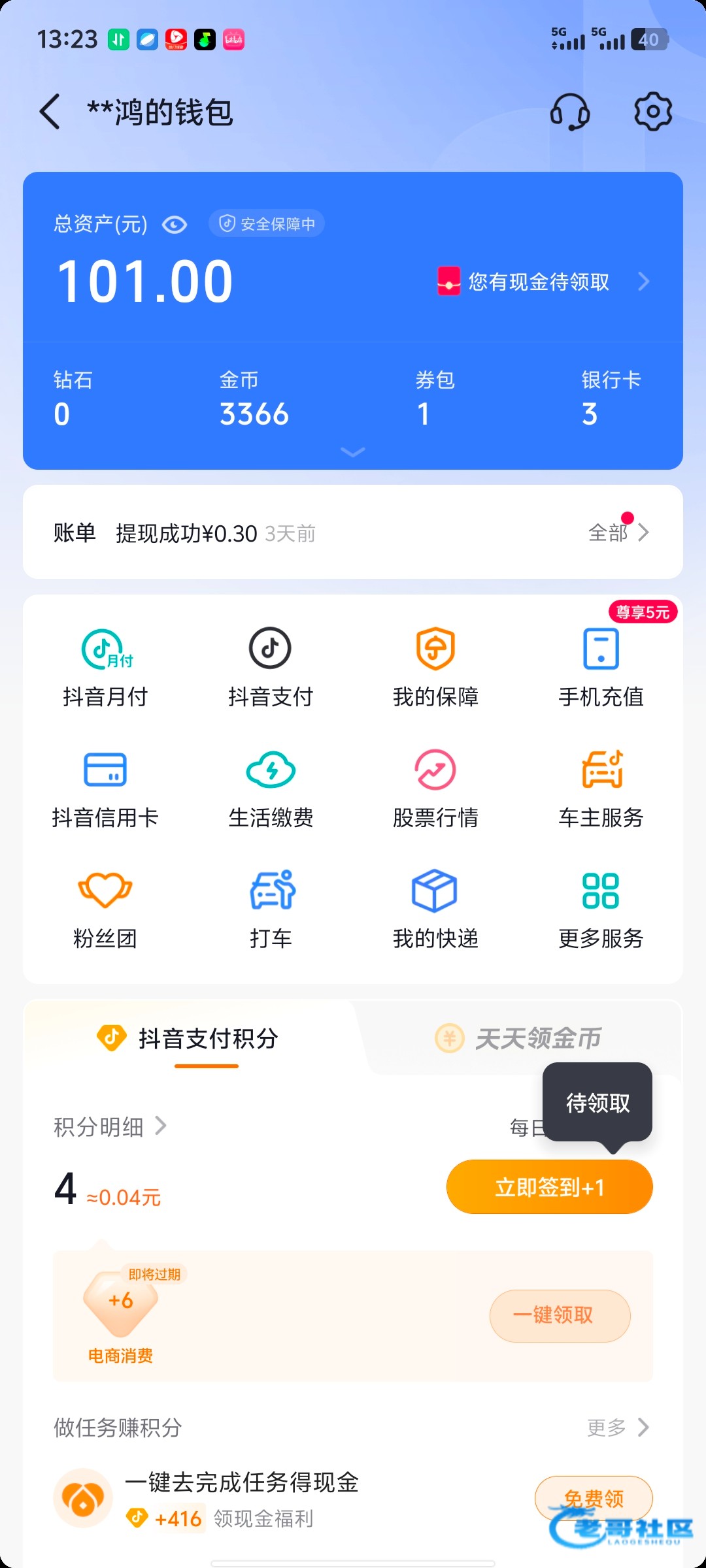Viewport: 706px width, 1568px height.
Task: View 全部 bills
Action: click(618, 533)
